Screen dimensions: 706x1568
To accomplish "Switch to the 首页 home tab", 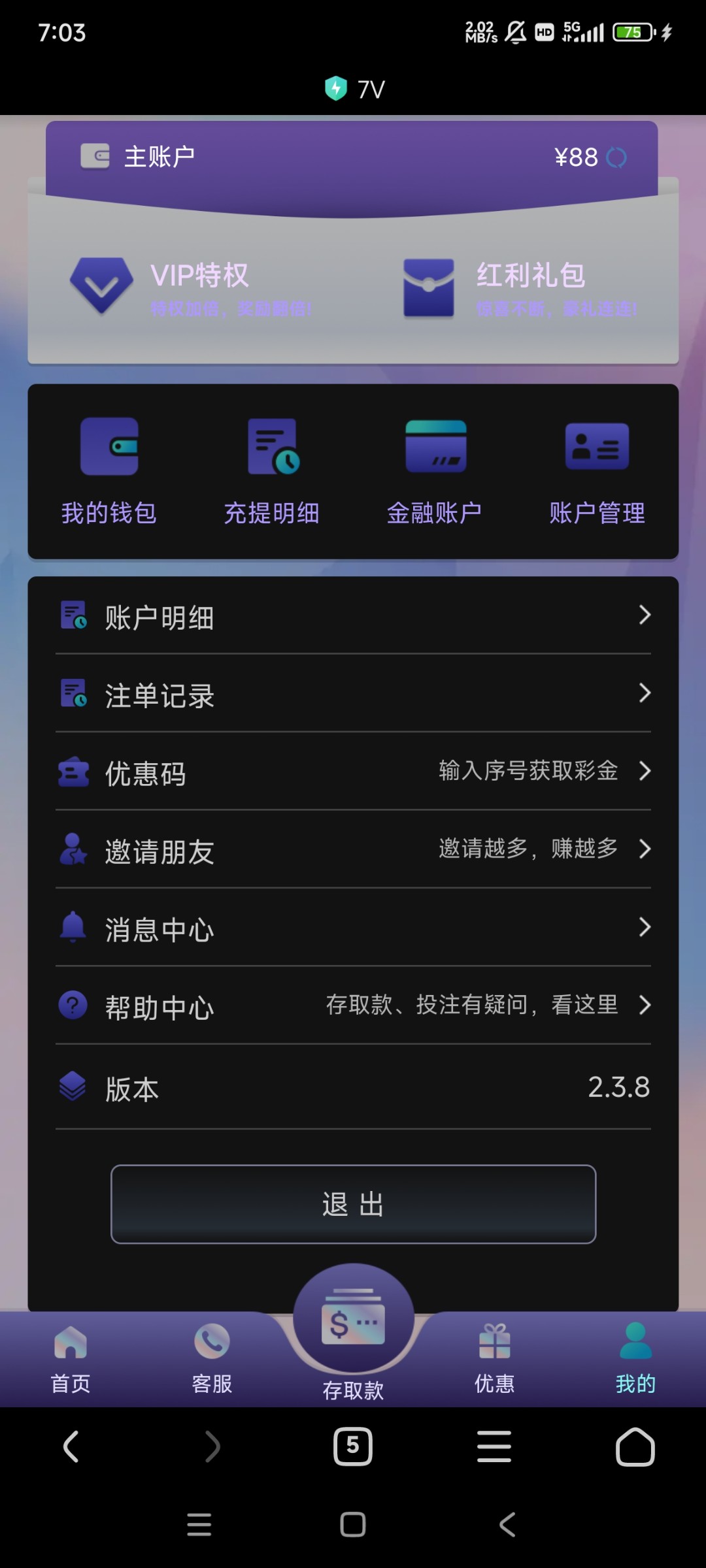I will click(71, 1359).
